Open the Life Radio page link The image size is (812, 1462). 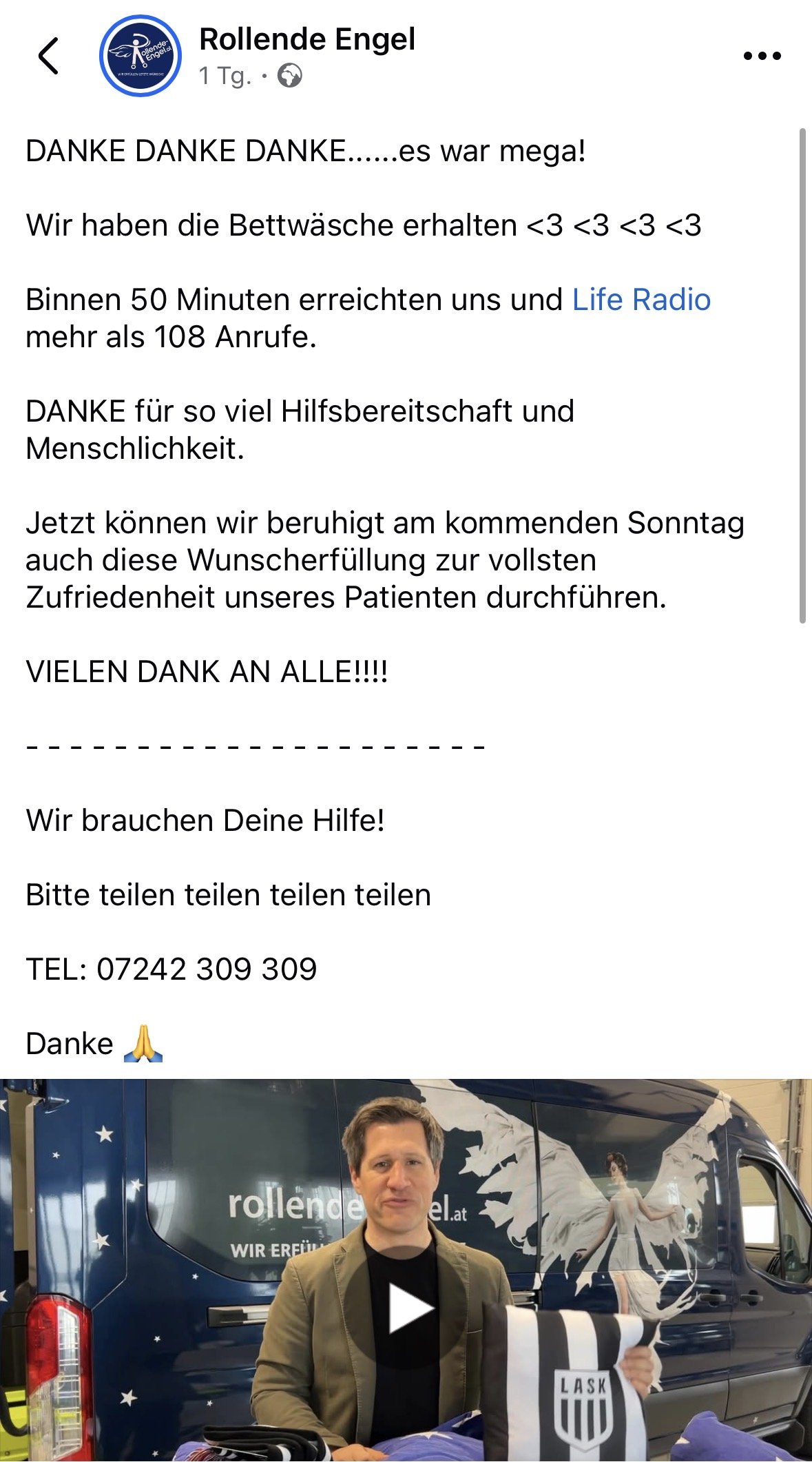tap(641, 300)
